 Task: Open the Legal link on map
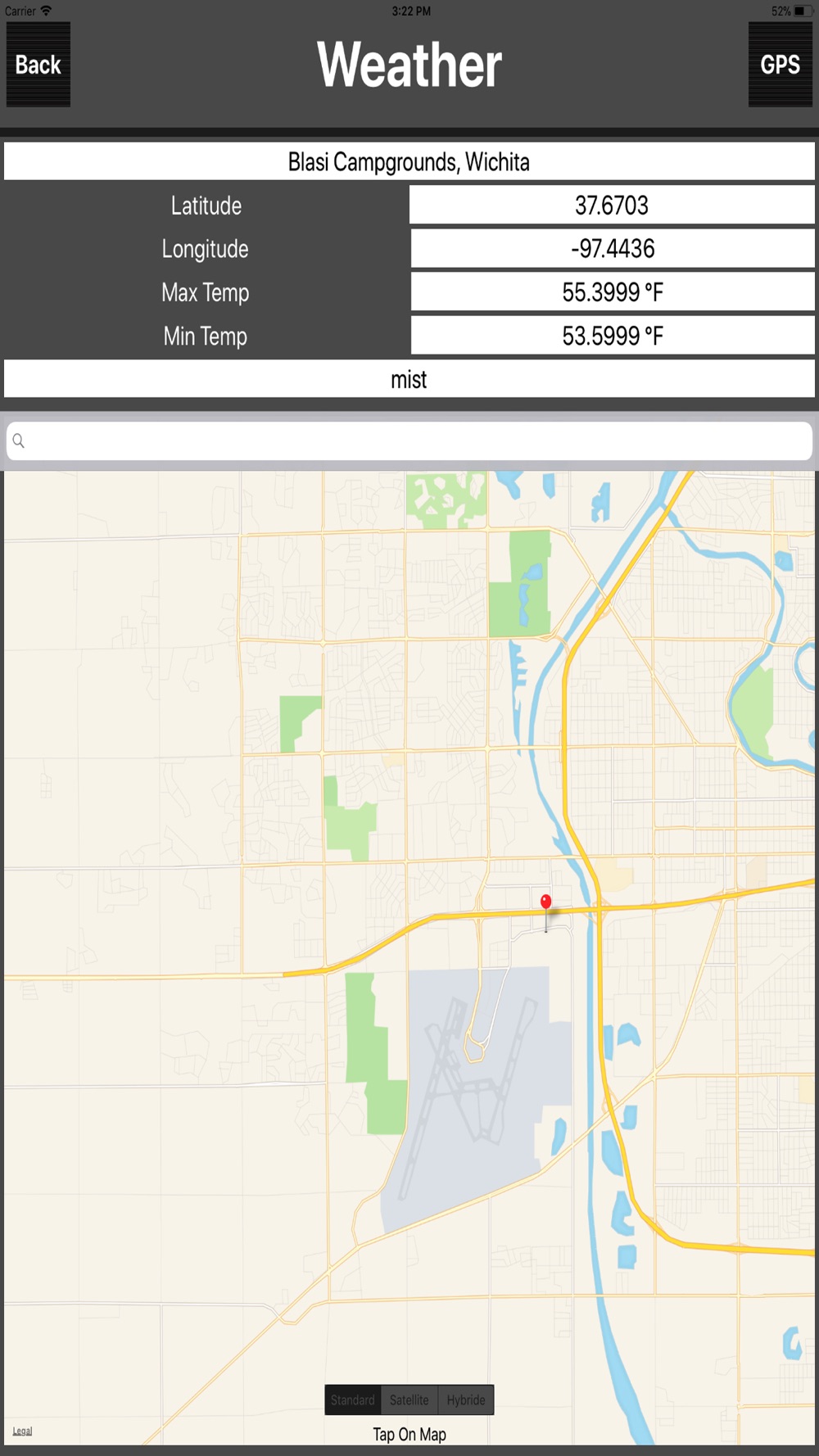22,1431
